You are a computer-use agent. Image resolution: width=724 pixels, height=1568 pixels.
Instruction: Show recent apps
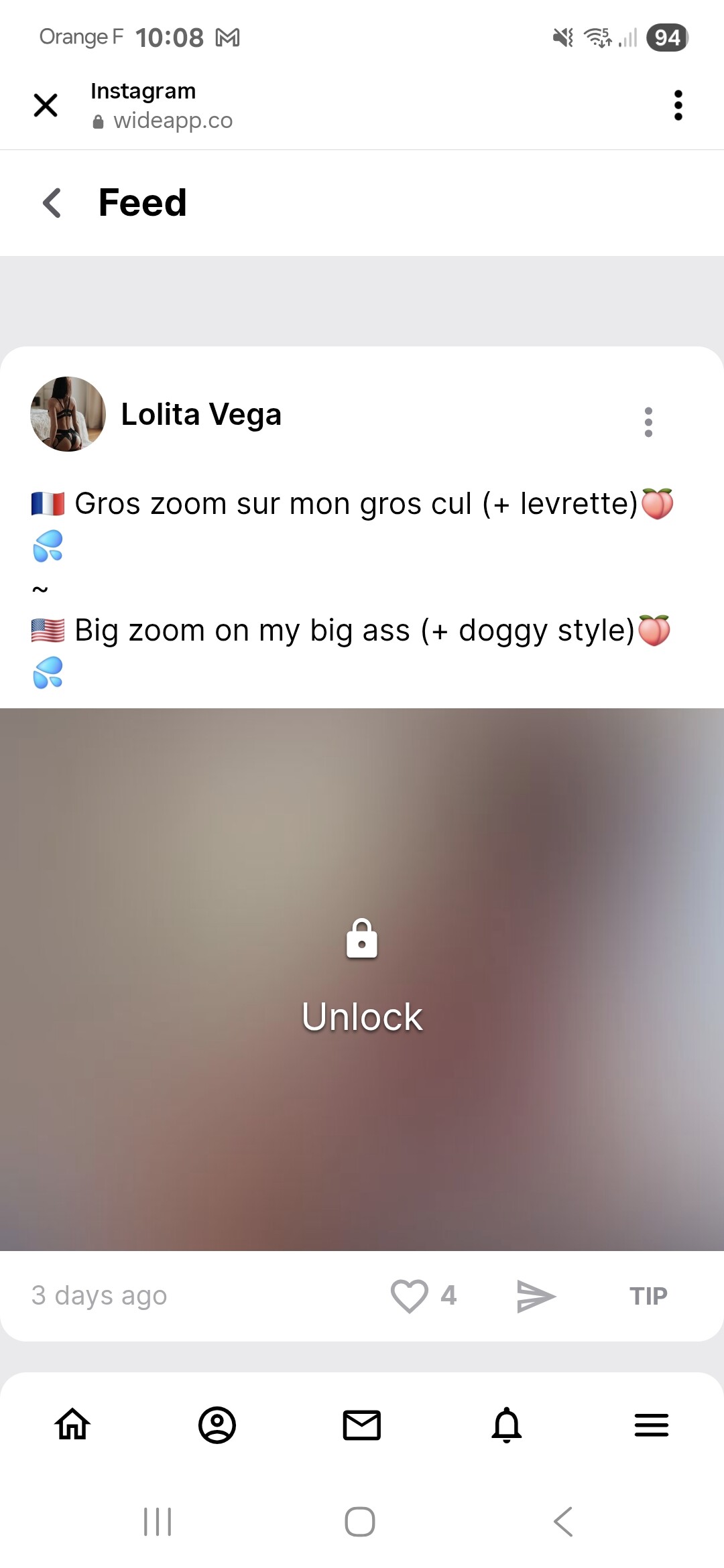pos(158,1521)
